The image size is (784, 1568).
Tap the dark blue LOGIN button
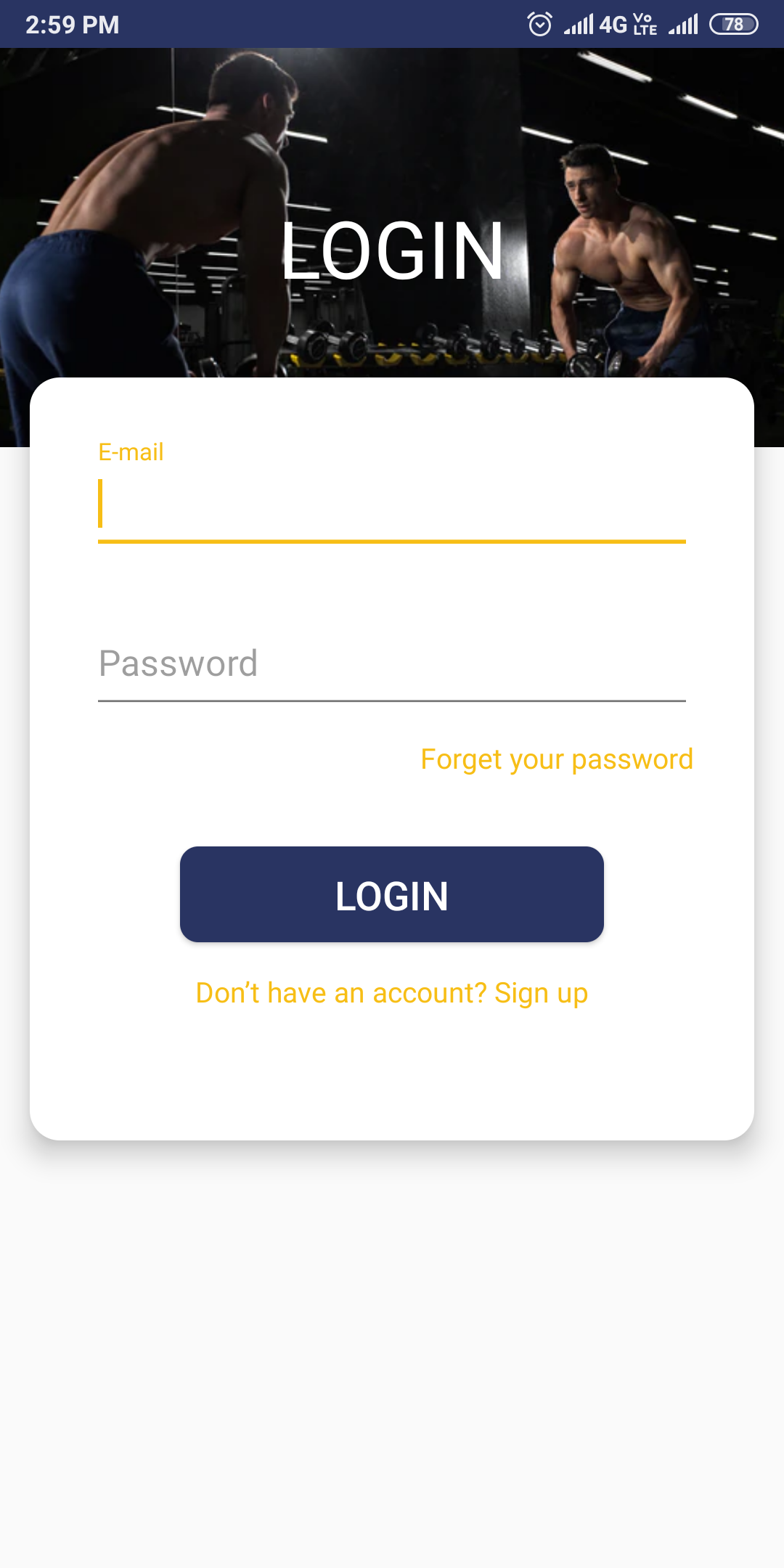tap(392, 894)
